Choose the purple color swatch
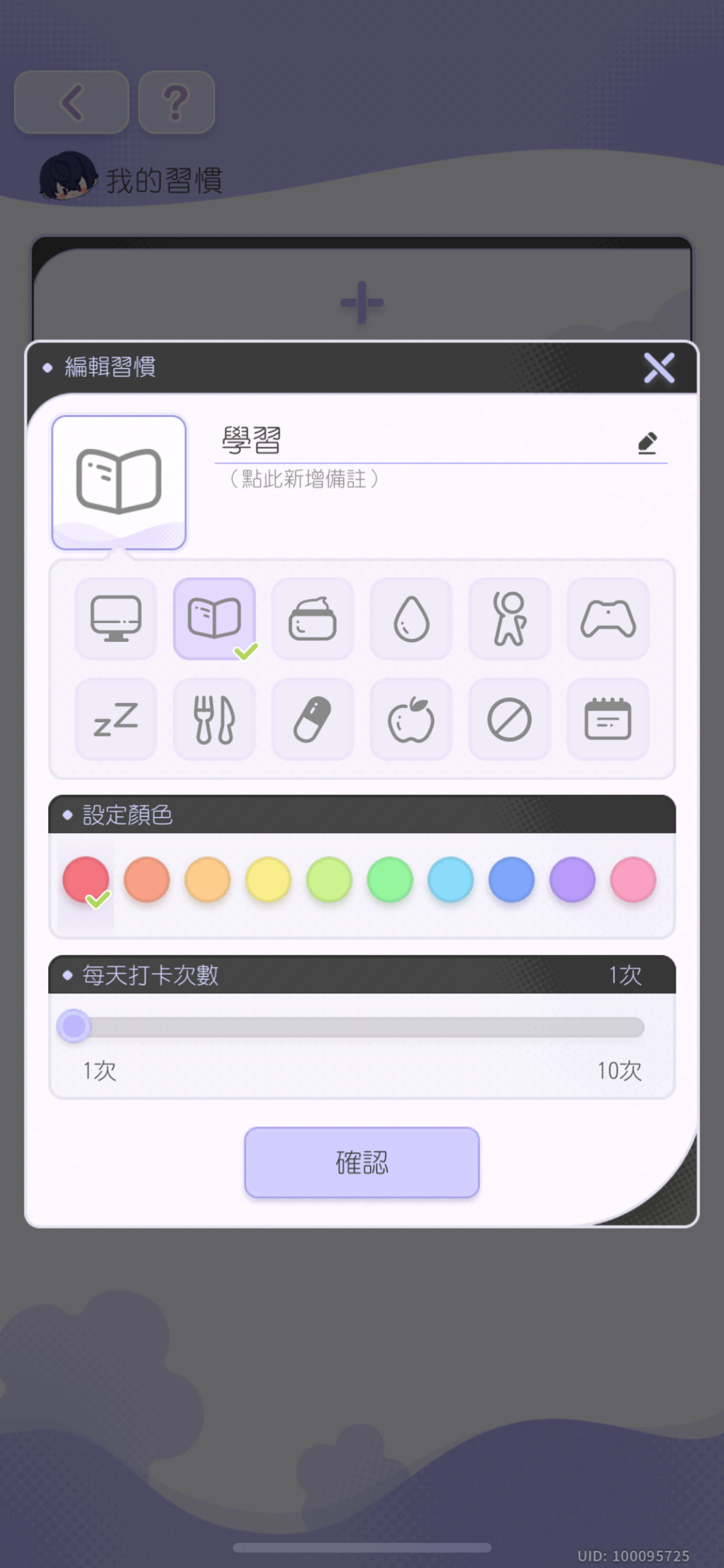The height and width of the screenshot is (1568, 724). [572, 879]
